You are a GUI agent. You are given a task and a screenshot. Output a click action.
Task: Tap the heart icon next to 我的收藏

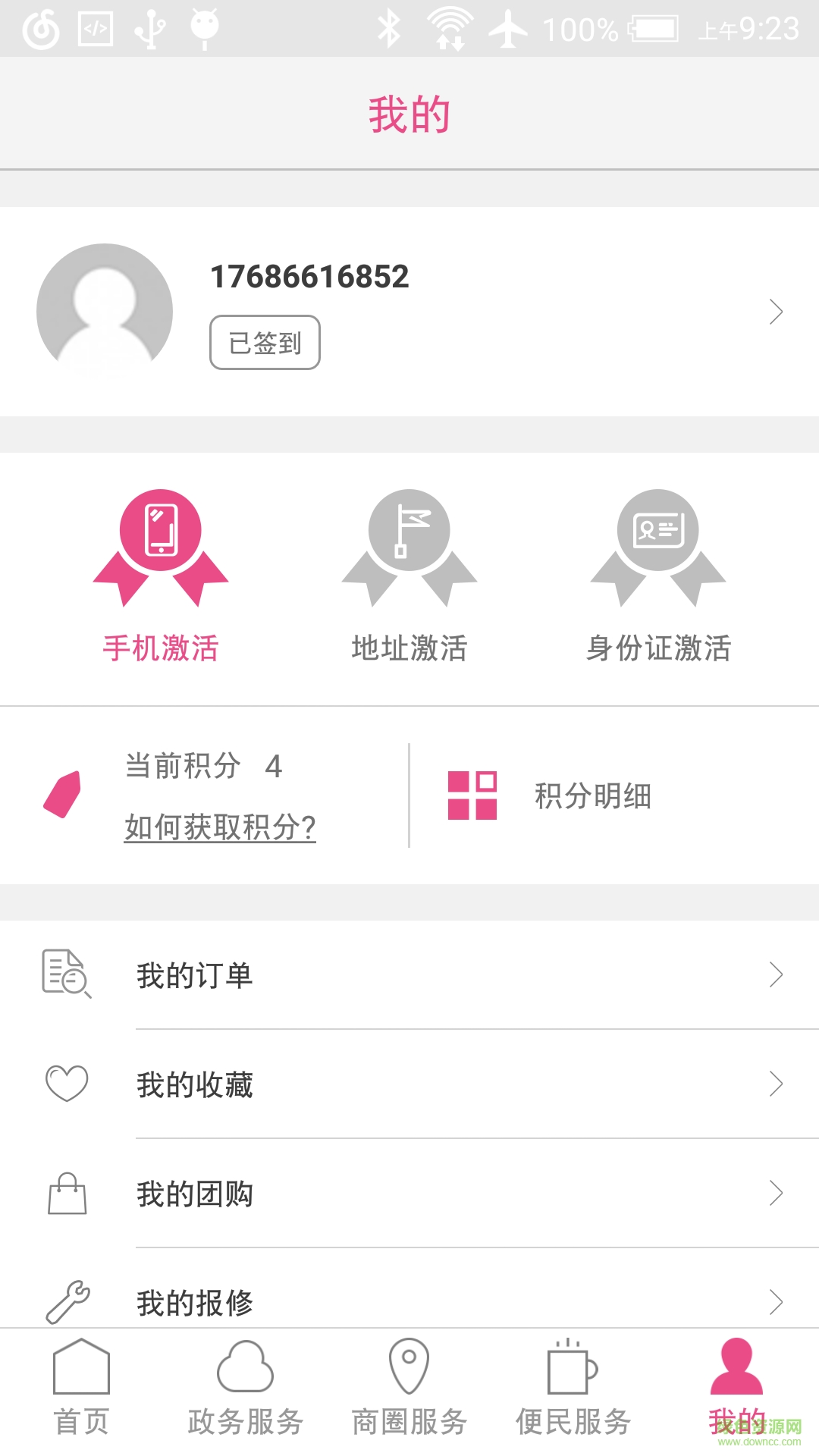[x=67, y=1084]
